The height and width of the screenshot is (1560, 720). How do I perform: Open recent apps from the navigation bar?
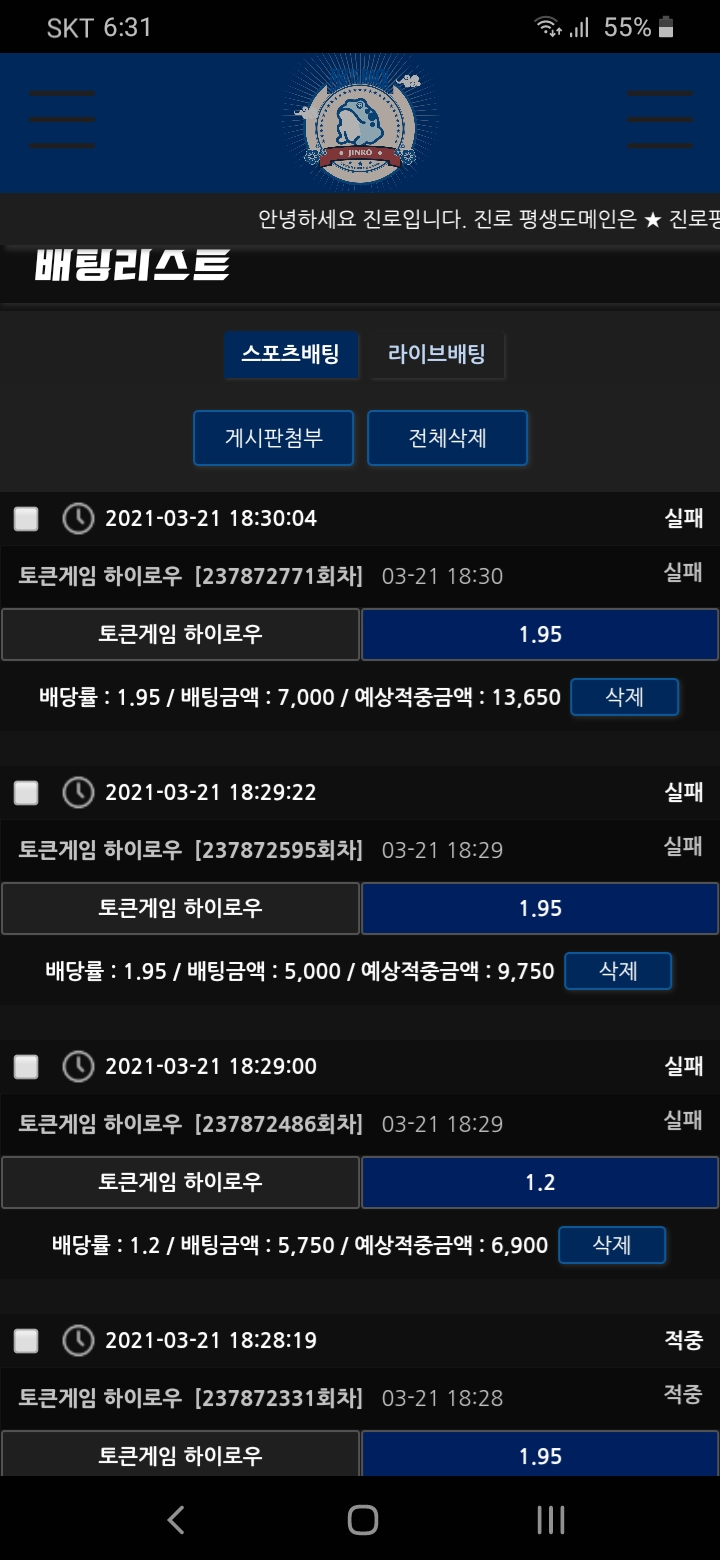pos(550,1520)
